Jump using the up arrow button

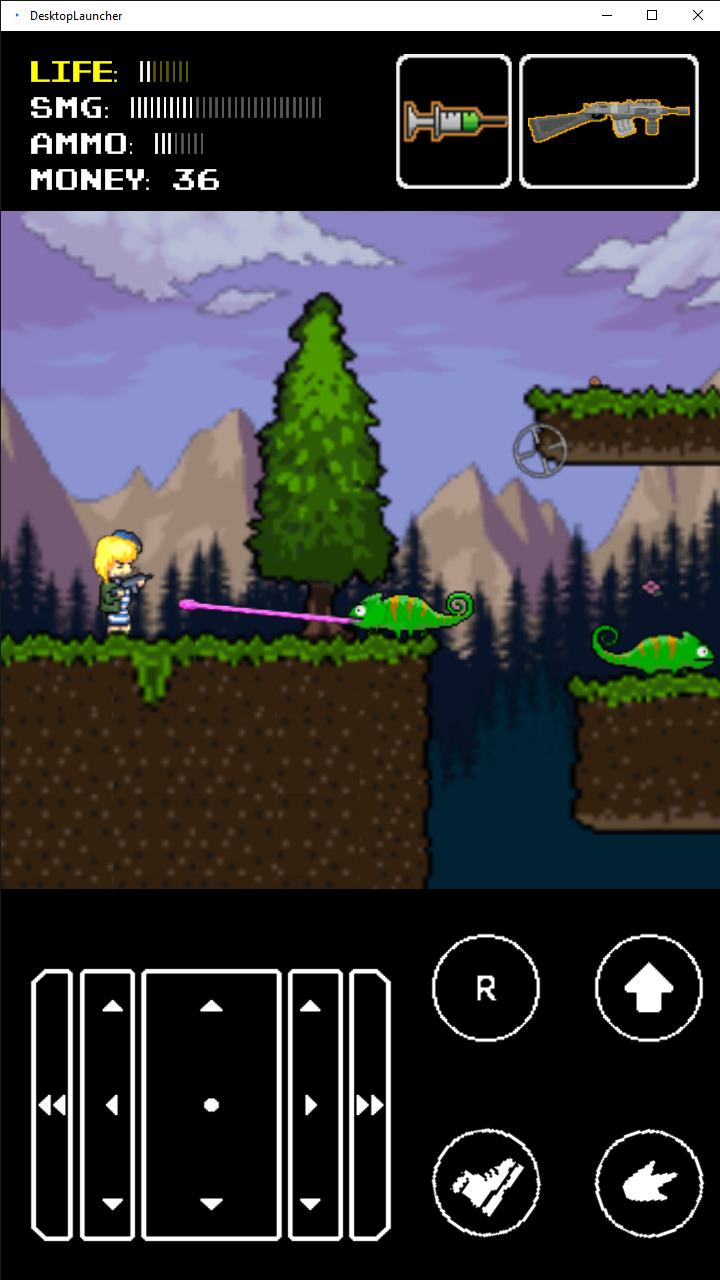648,988
